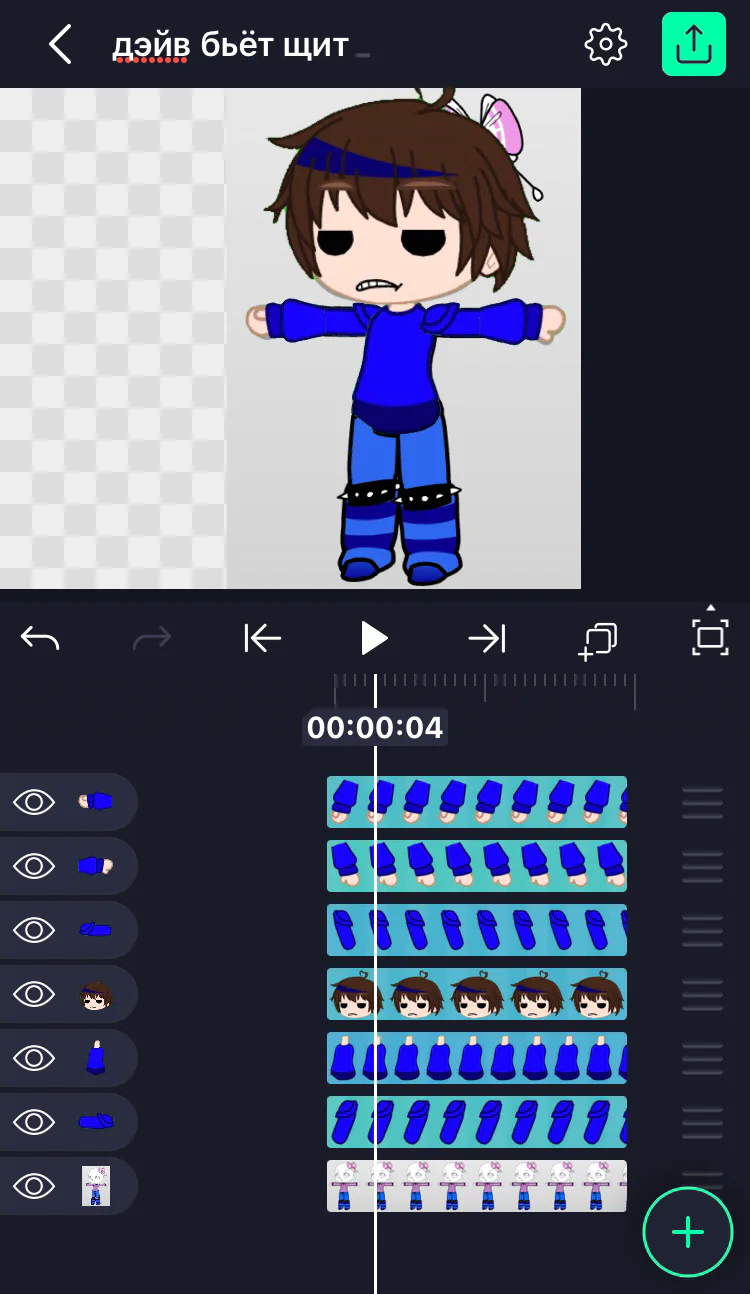This screenshot has height=1294, width=750.
Task: Duplicate the layer with the copy-plus icon
Action: (598, 640)
